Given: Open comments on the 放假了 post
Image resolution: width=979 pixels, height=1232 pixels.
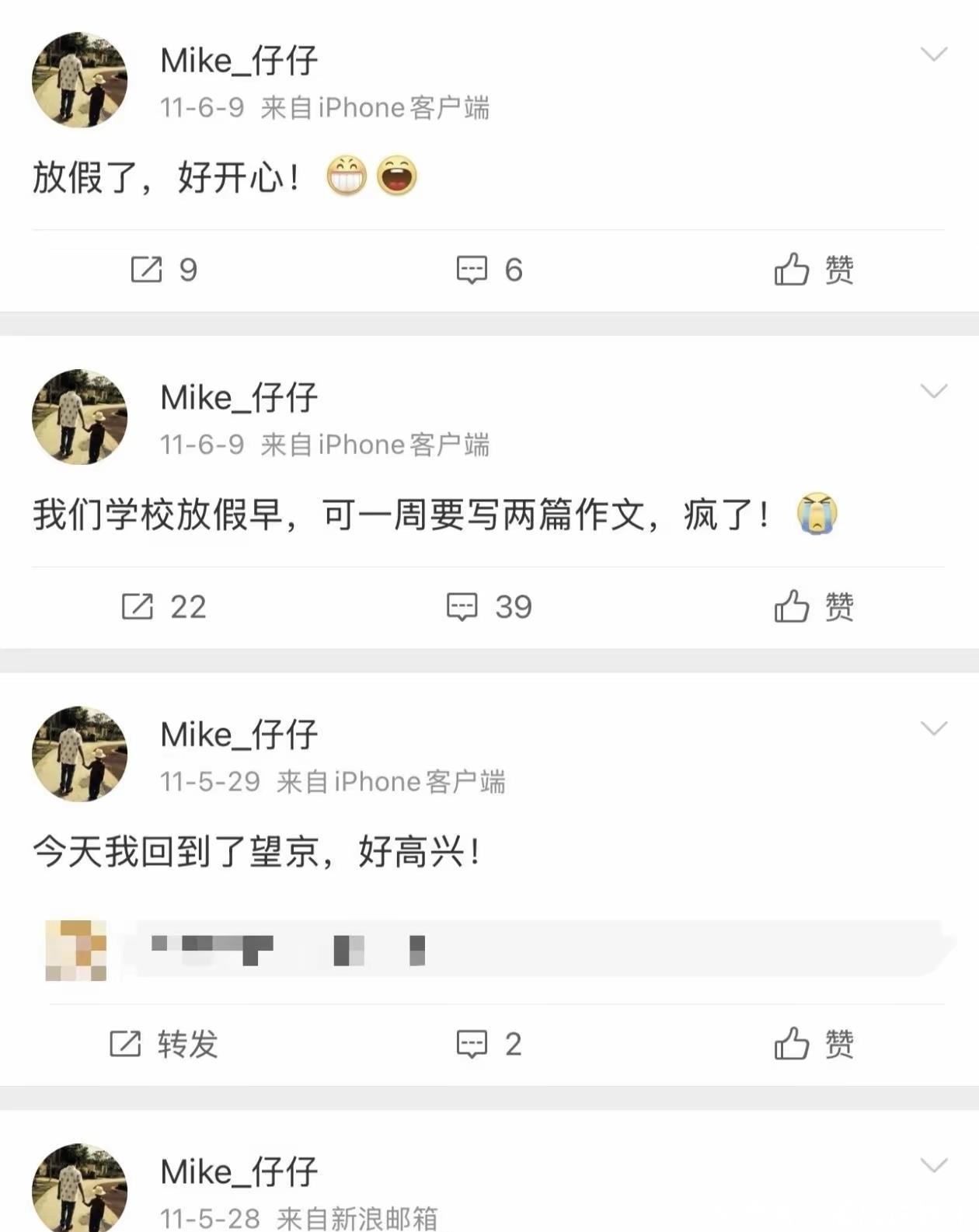Looking at the screenshot, I should [489, 270].
